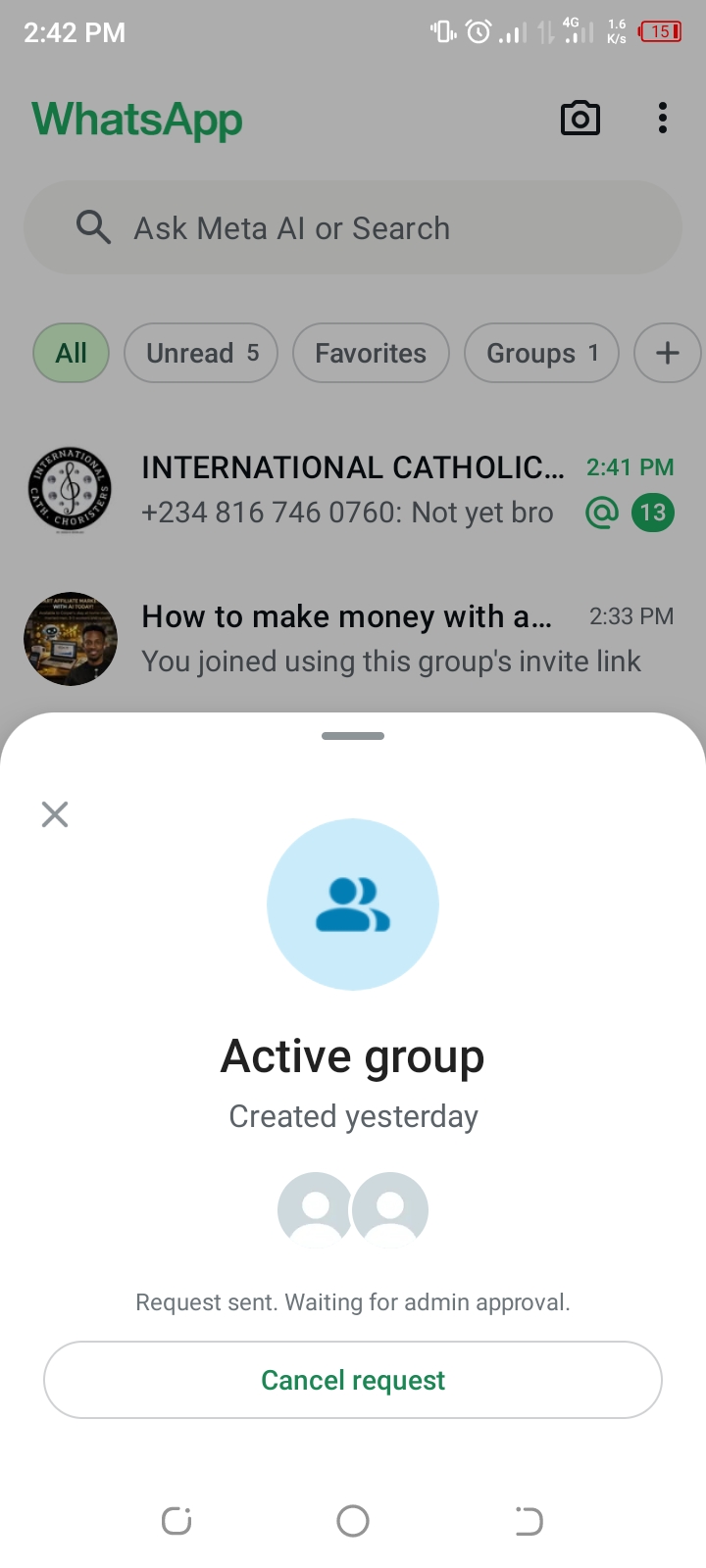This screenshot has height=1568, width=706.
Task: Open the WhatsApp camera
Action: 580,119
